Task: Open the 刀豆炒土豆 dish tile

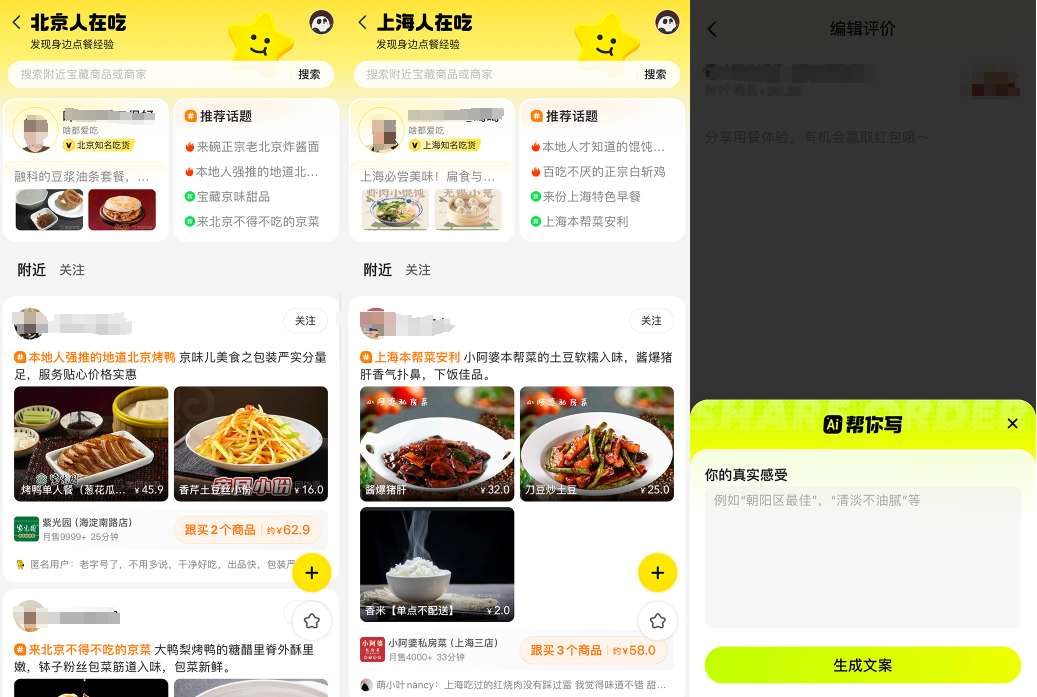Action: (x=597, y=443)
